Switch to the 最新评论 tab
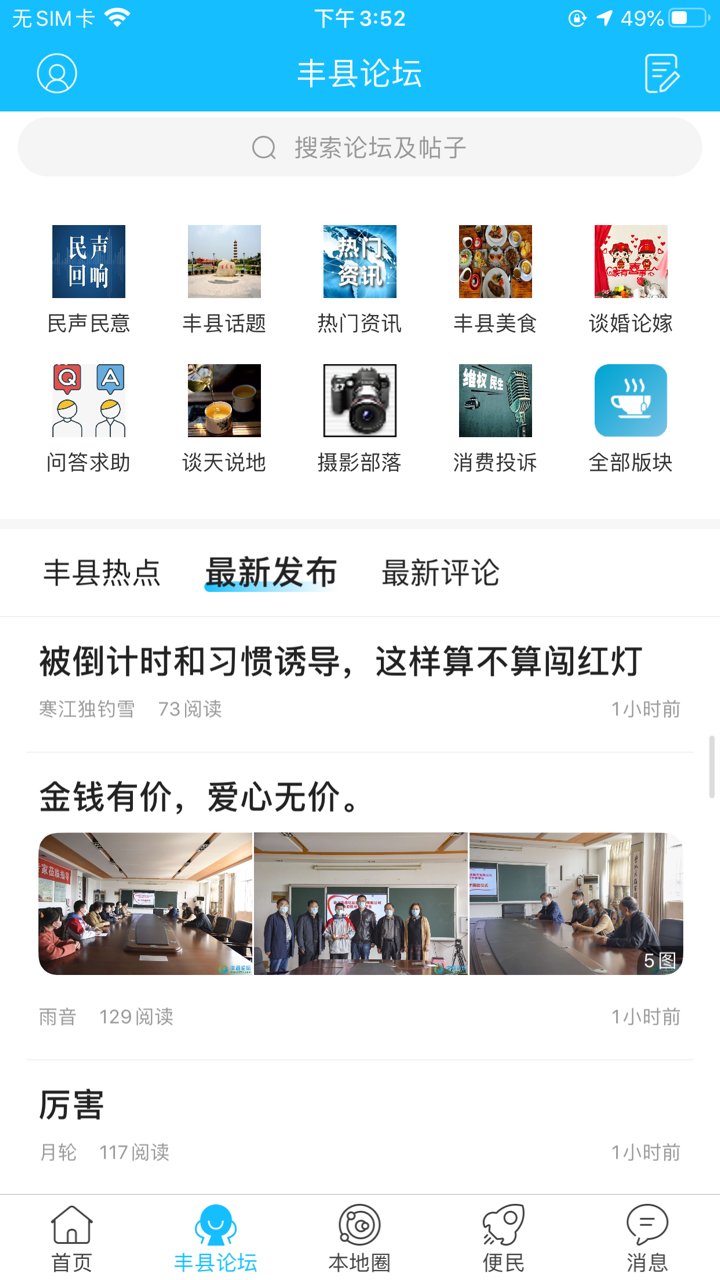Screen dimensions: 720x1280 pos(443,572)
